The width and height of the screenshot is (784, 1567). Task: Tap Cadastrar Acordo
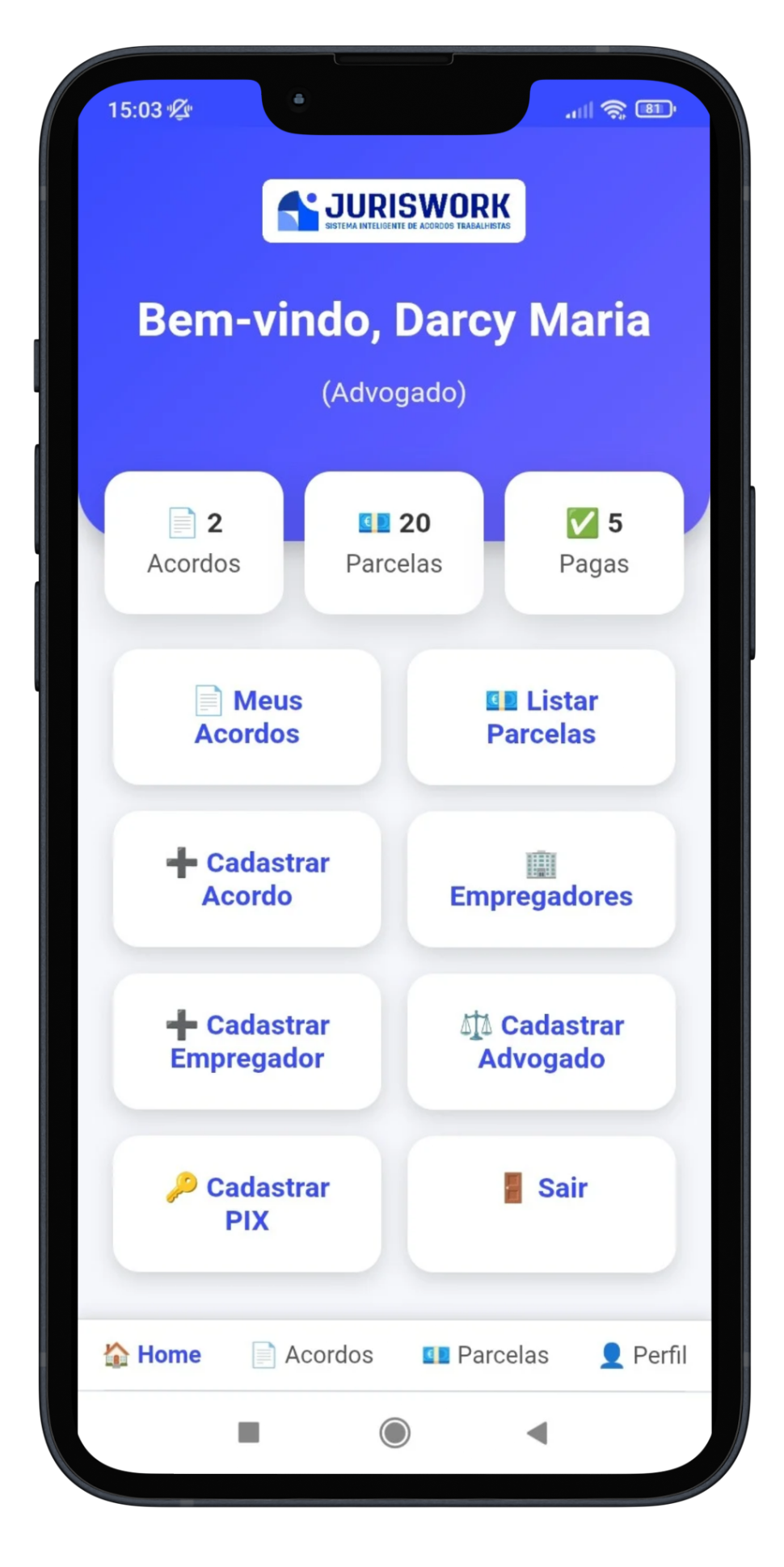pyautogui.click(x=247, y=880)
